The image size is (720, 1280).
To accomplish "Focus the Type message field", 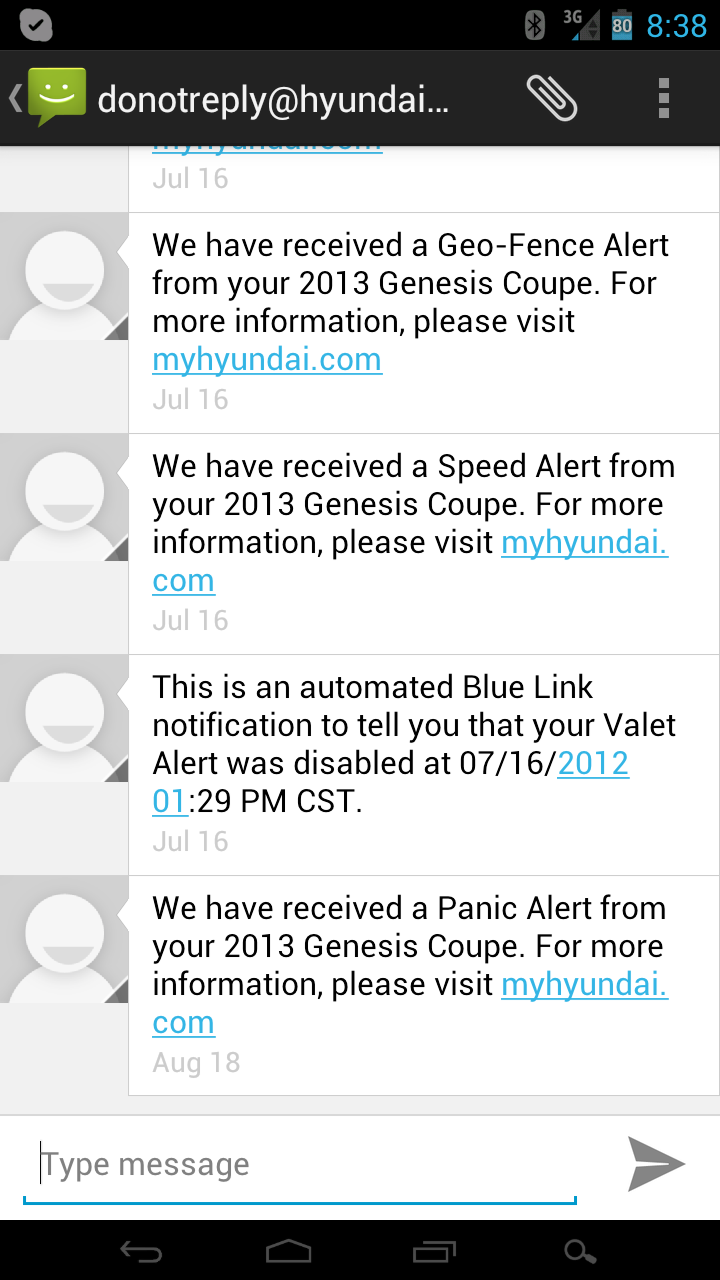I will tap(300, 1165).
